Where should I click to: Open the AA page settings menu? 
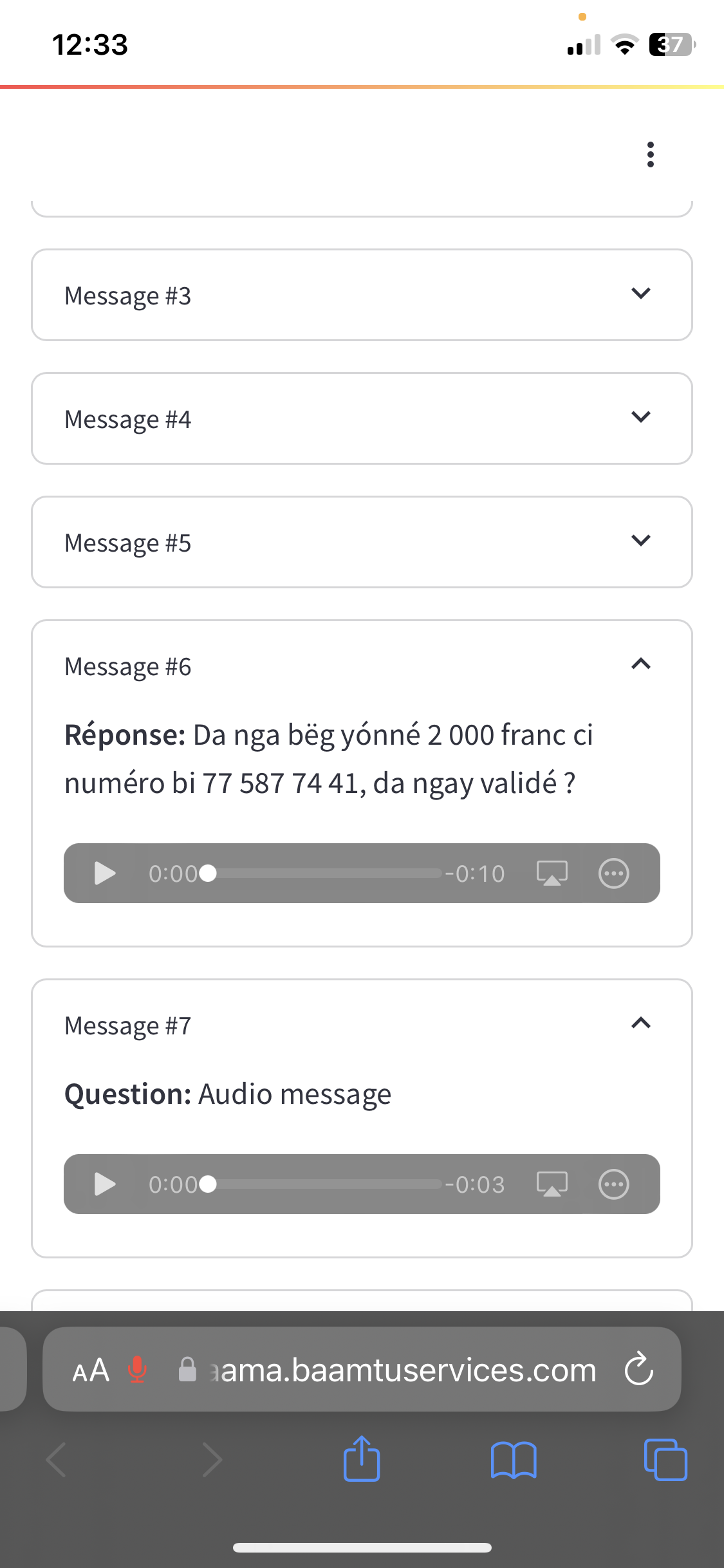(x=91, y=1370)
